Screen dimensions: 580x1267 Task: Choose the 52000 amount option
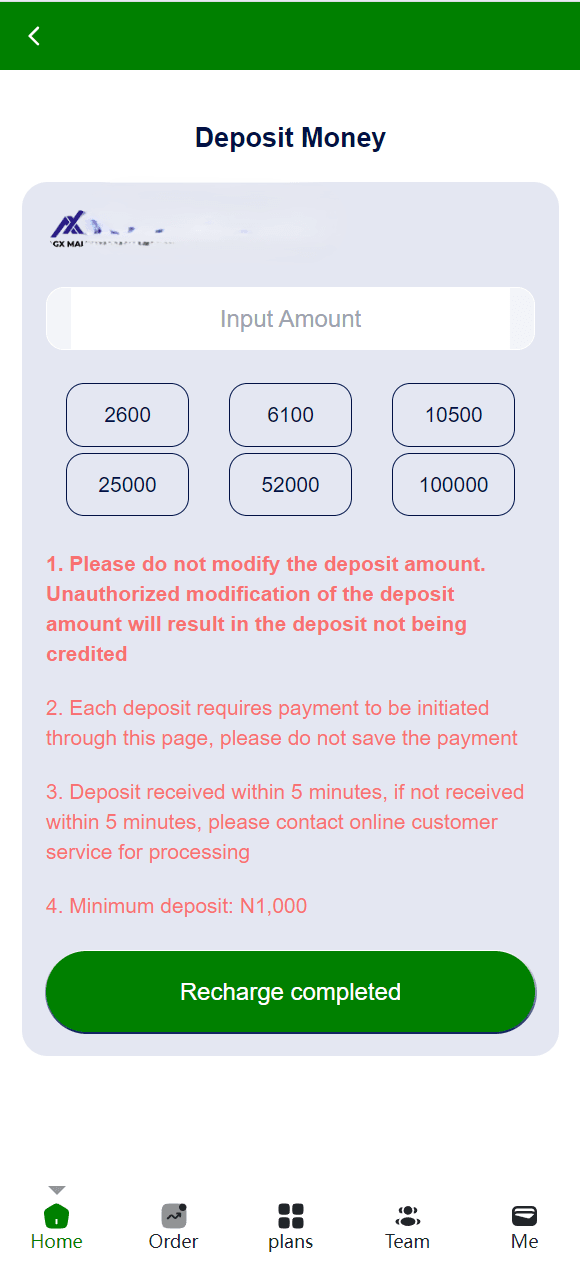pyautogui.click(x=290, y=485)
